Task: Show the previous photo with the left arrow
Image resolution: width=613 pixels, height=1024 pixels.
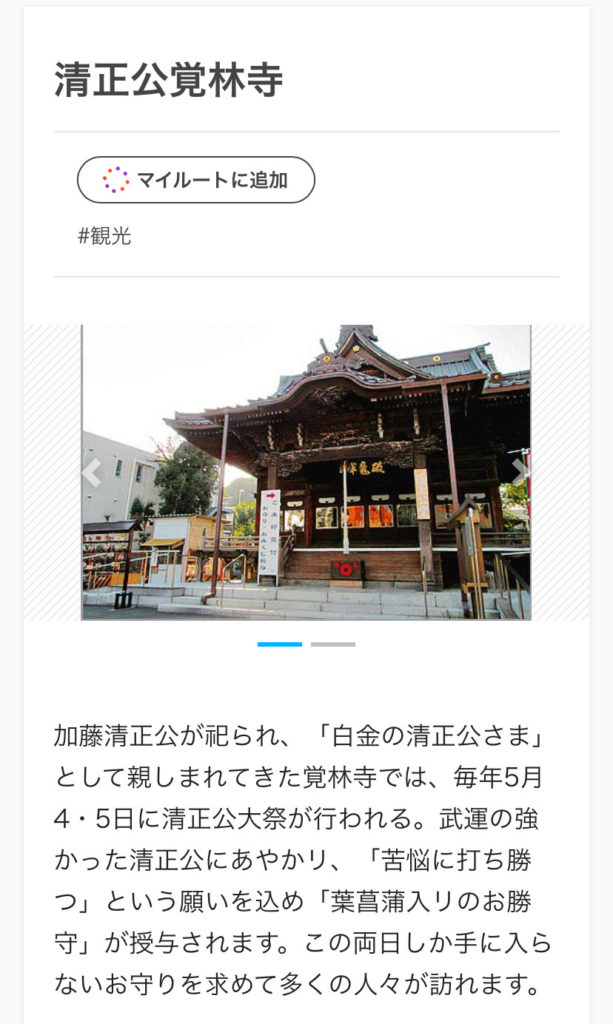Action: tap(92, 472)
